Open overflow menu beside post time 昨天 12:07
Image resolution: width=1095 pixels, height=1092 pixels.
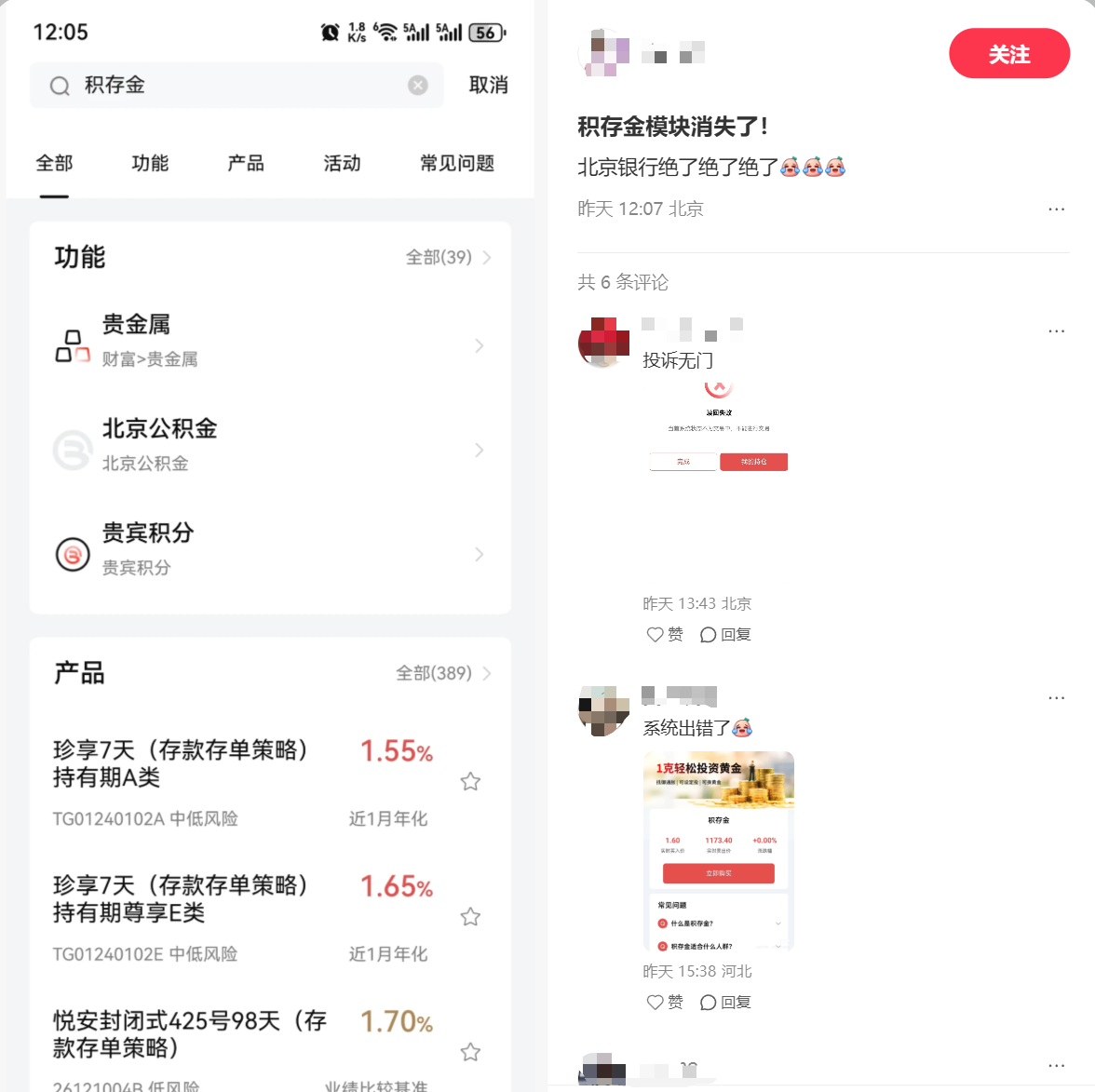(x=1056, y=209)
